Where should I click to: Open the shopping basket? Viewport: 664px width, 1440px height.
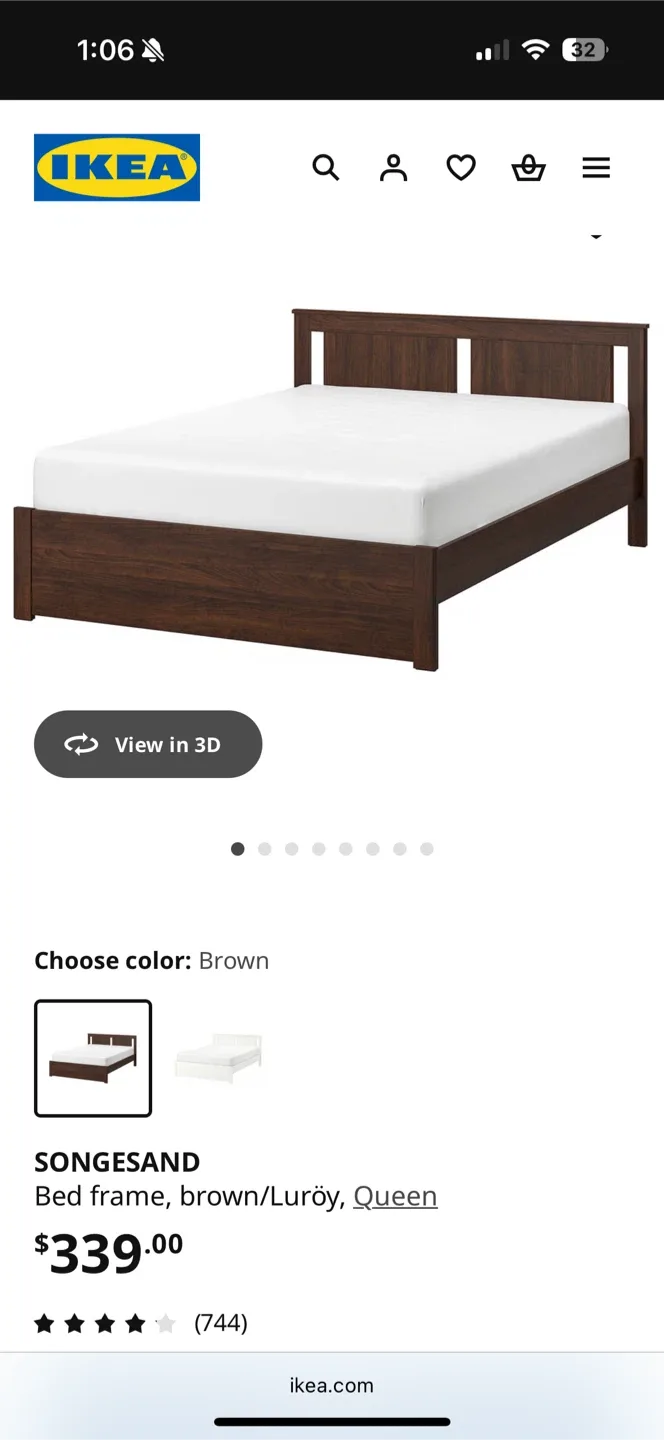[x=528, y=168]
